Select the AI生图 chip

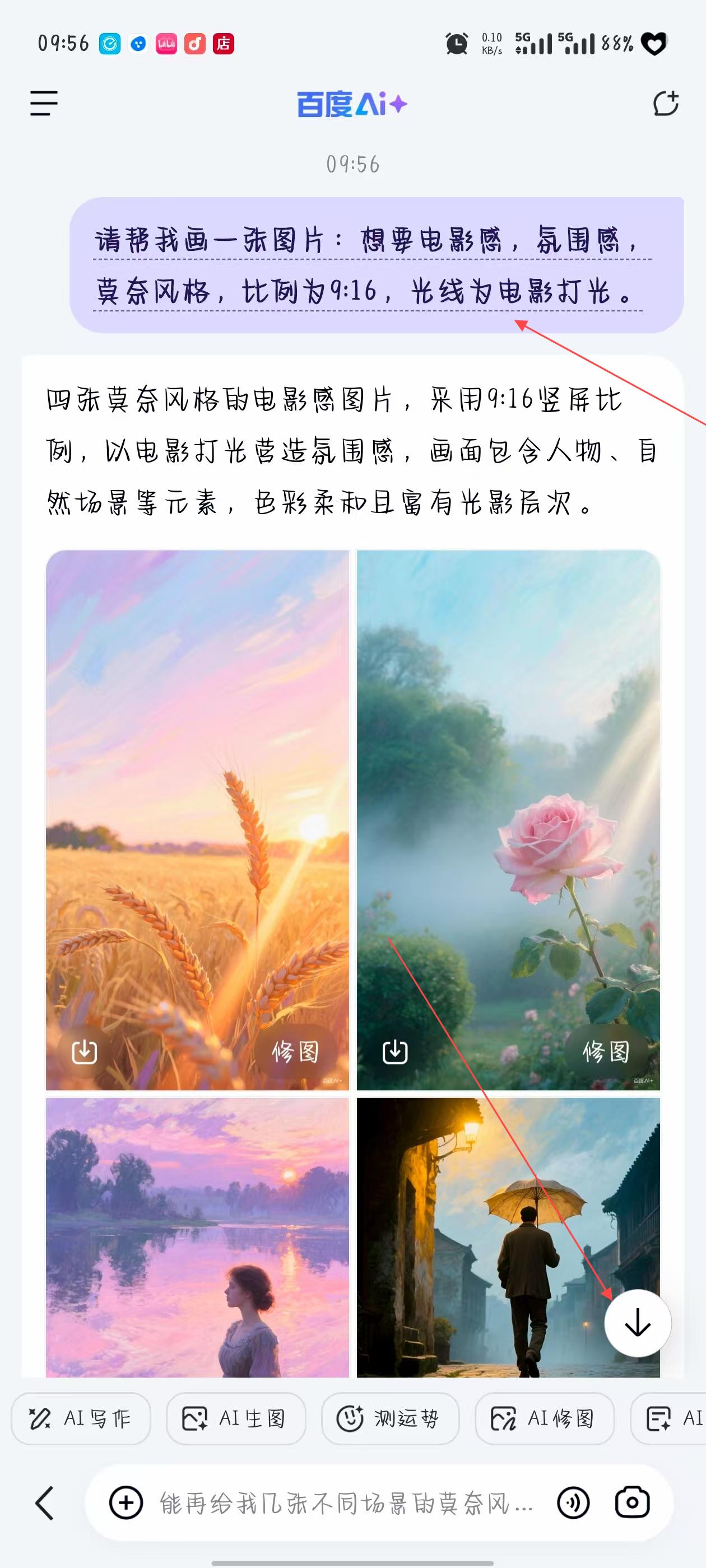pyautogui.click(x=235, y=1418)
